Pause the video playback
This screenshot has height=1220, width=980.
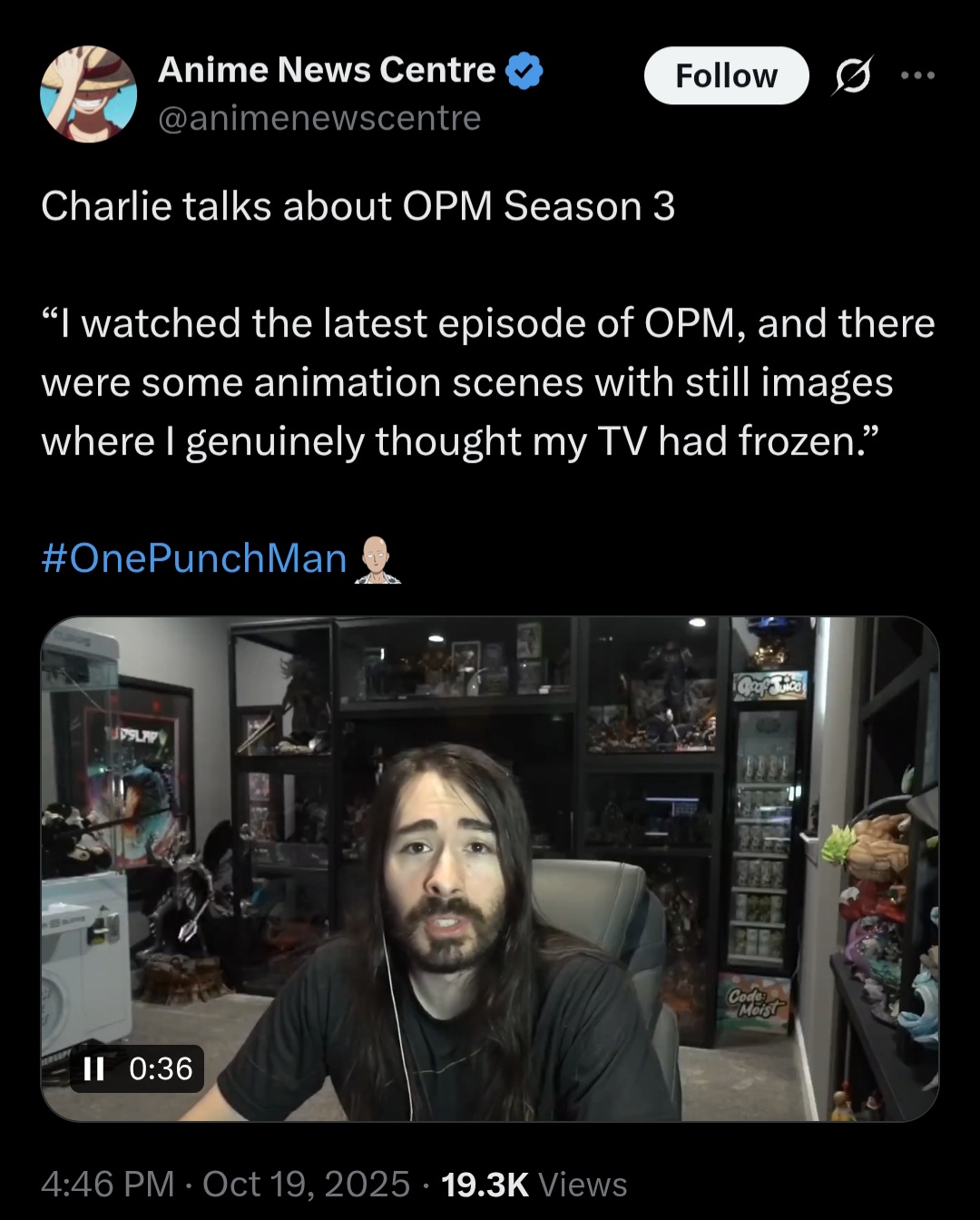pyautogui.click(x=94, y=1068)
